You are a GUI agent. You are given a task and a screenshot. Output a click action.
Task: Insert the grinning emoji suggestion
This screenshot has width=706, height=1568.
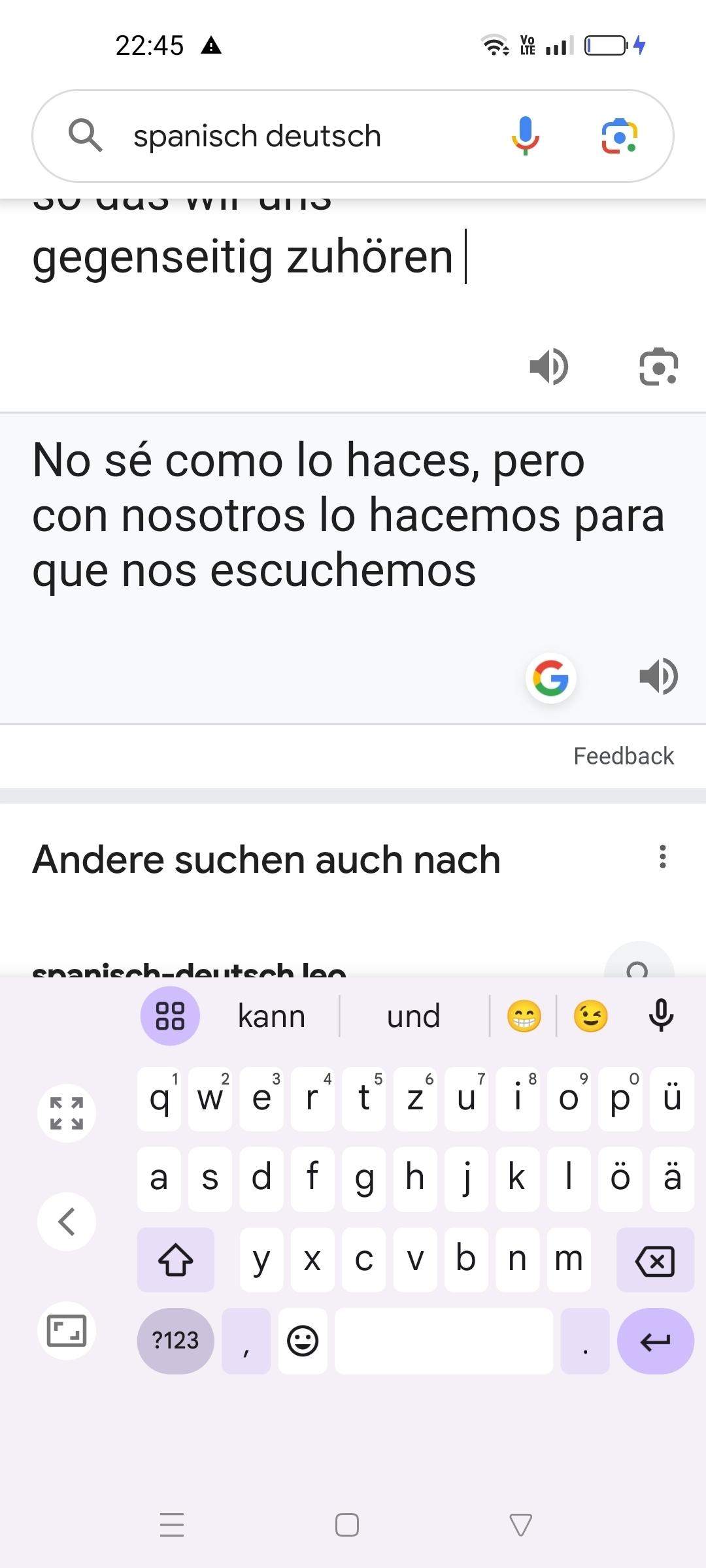coord(524,1017)
